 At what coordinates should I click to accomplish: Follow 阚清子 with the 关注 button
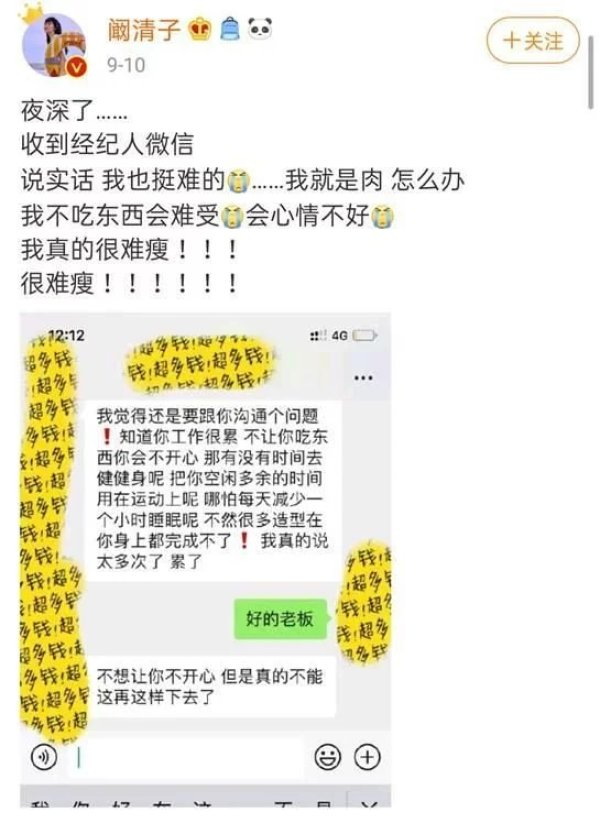tap(532, 41)
